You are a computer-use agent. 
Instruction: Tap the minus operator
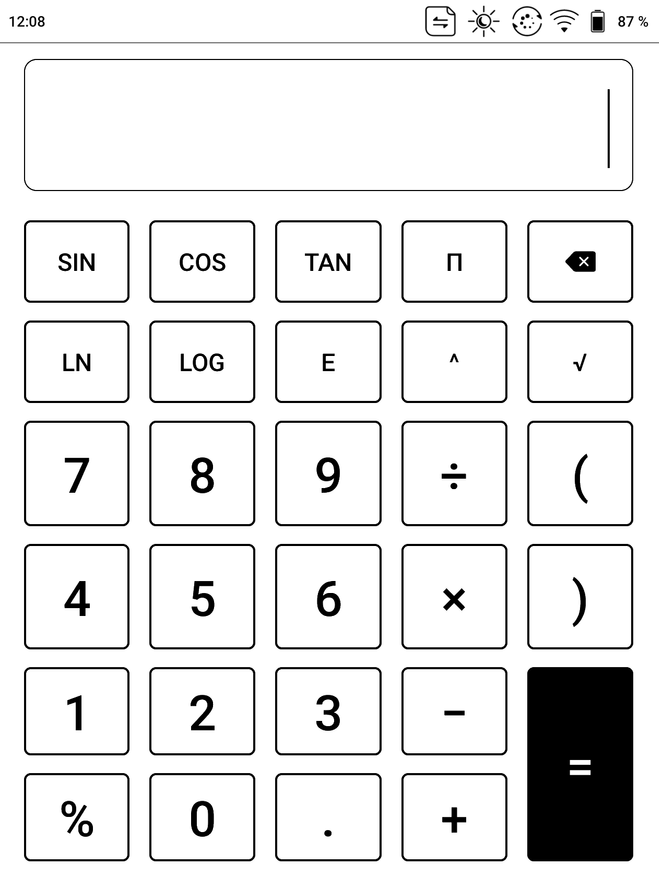click(454, 711)
